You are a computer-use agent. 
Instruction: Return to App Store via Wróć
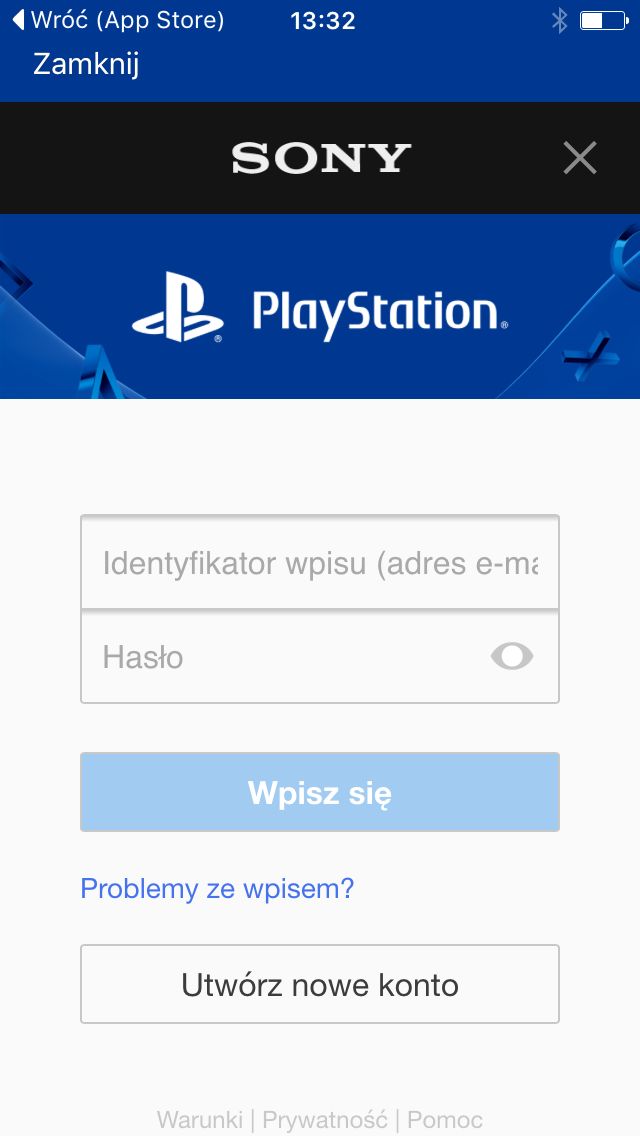(119, 20)
